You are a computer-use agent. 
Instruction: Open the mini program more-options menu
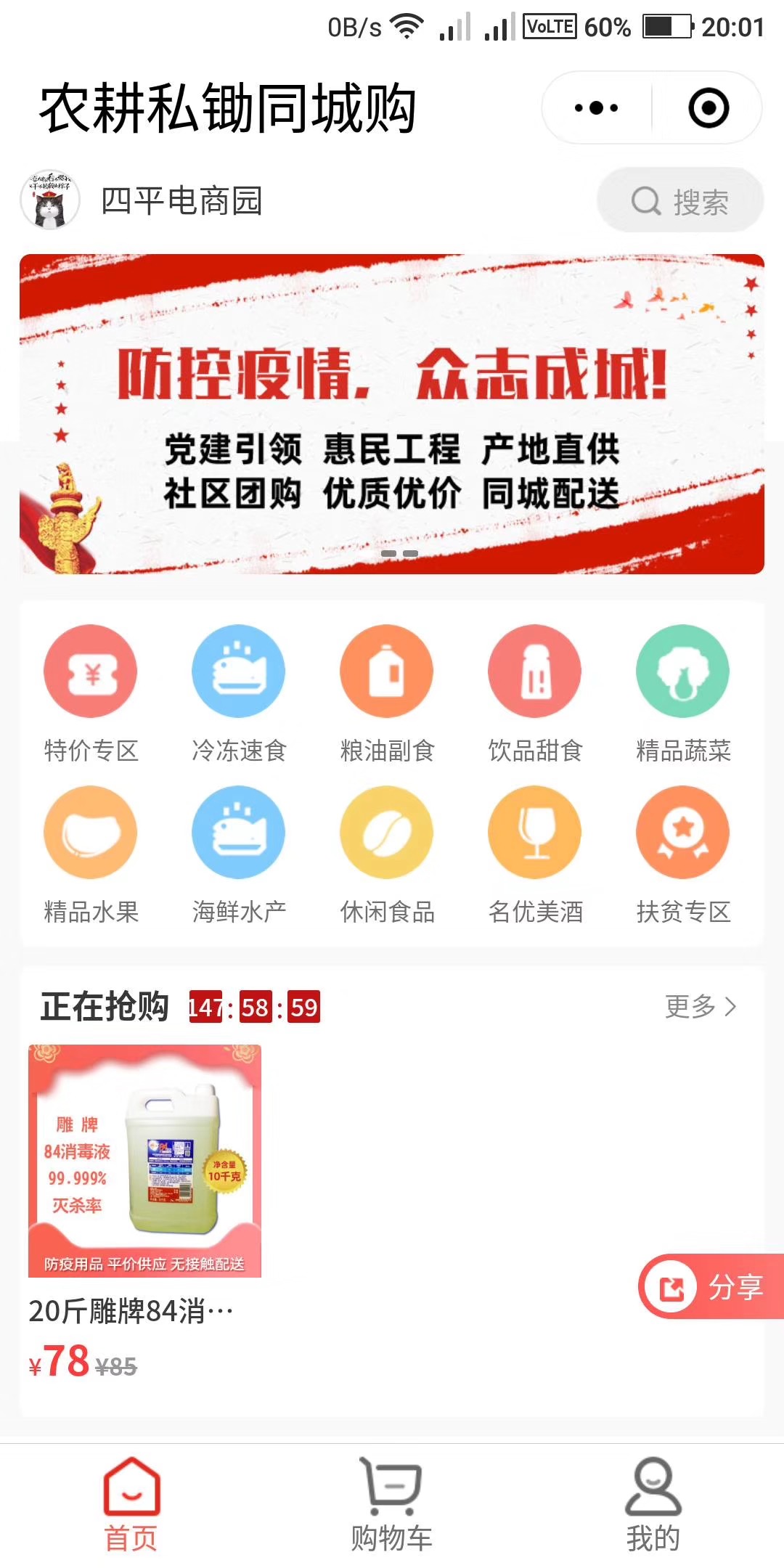click(596, 108)
